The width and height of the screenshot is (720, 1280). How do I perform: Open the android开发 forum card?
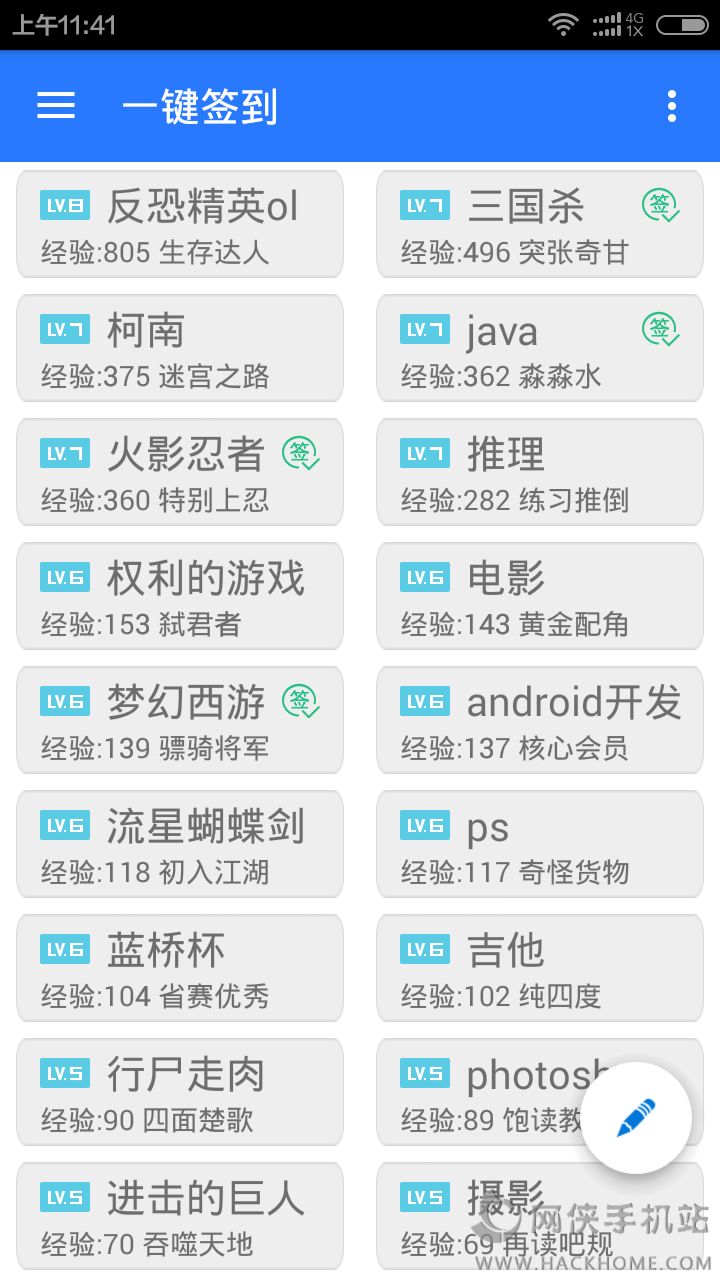point(540,720)
